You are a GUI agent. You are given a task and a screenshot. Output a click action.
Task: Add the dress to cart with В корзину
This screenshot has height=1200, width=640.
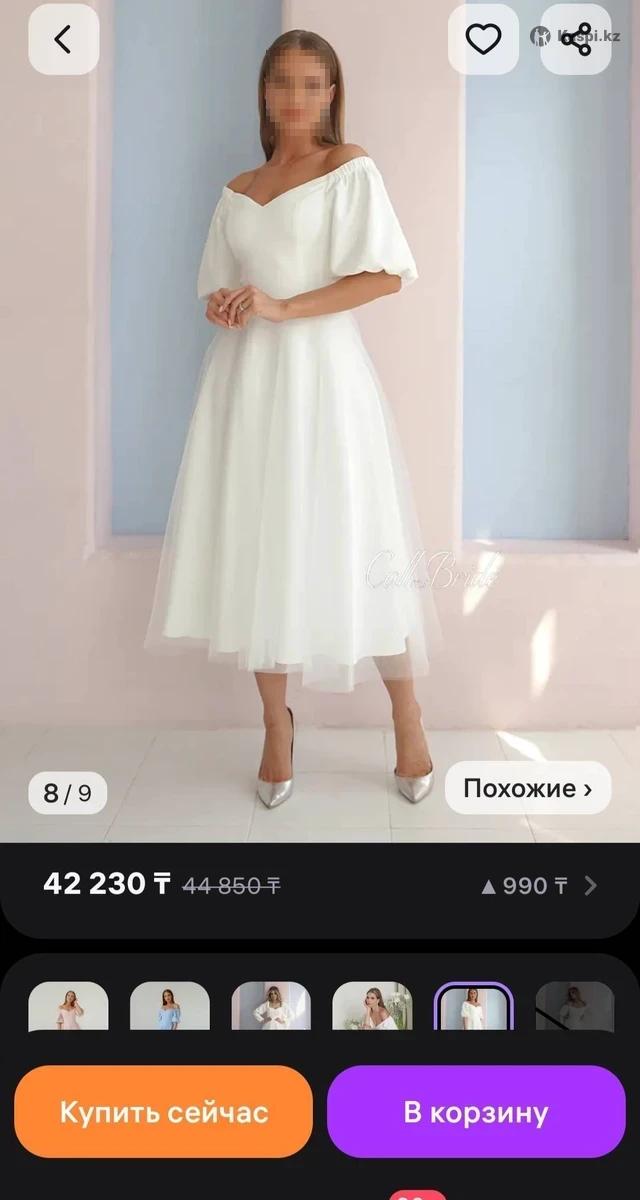click(476, 1112)
